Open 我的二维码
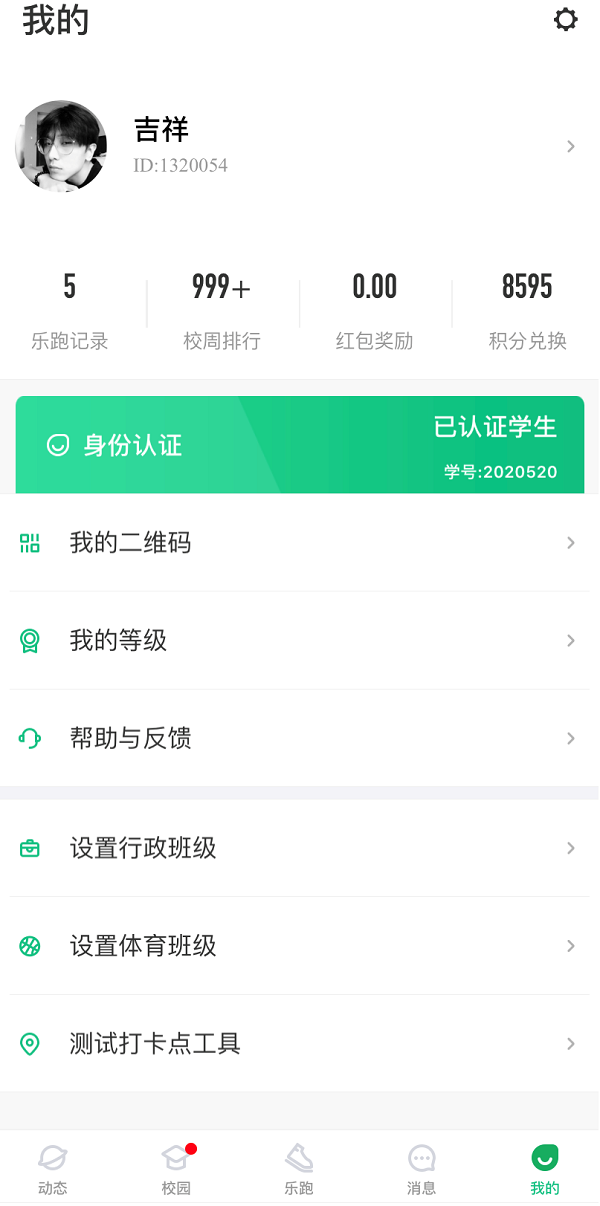The height and width of the screenshot is (1206, 600). (x=300, y=543)
